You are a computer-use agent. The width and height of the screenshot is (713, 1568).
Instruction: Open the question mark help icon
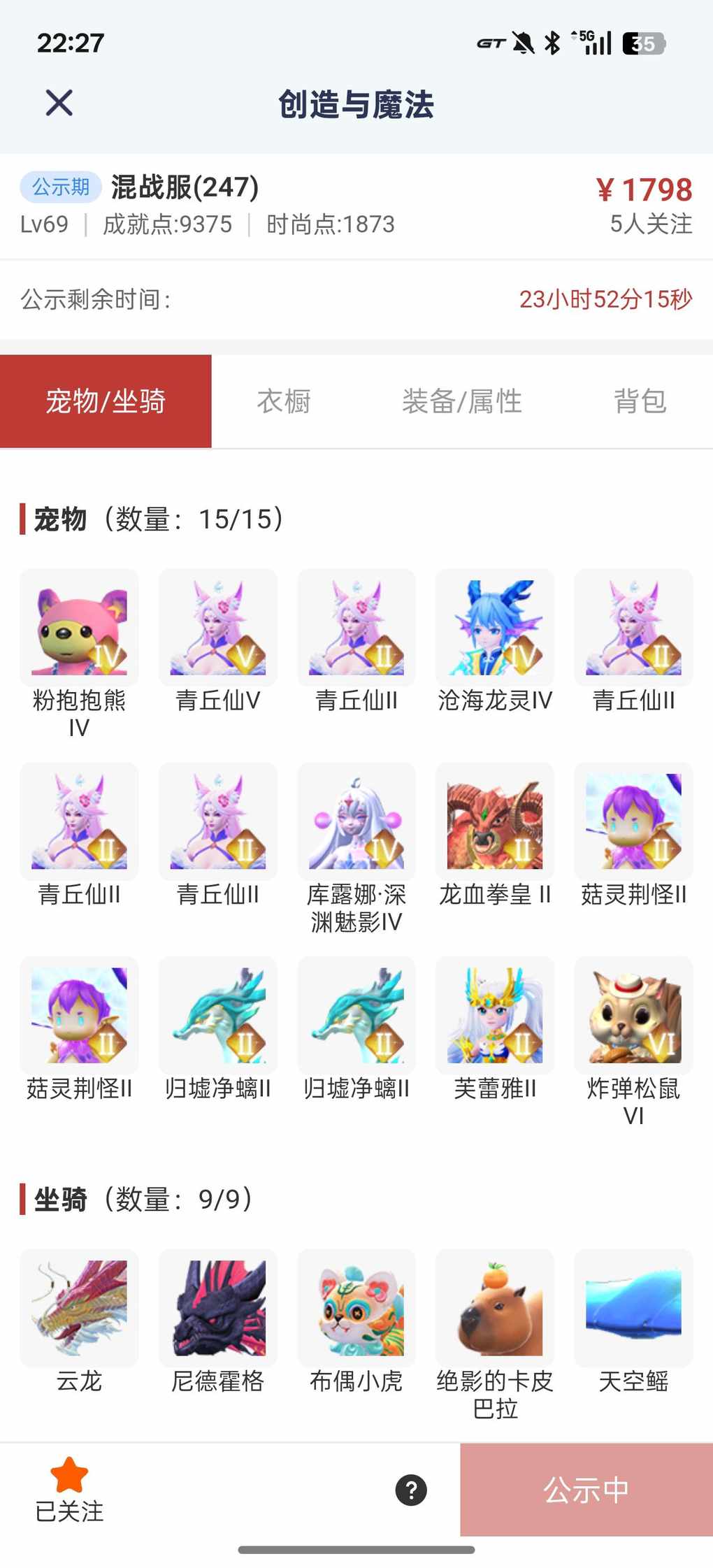[x=411, y=1490]
